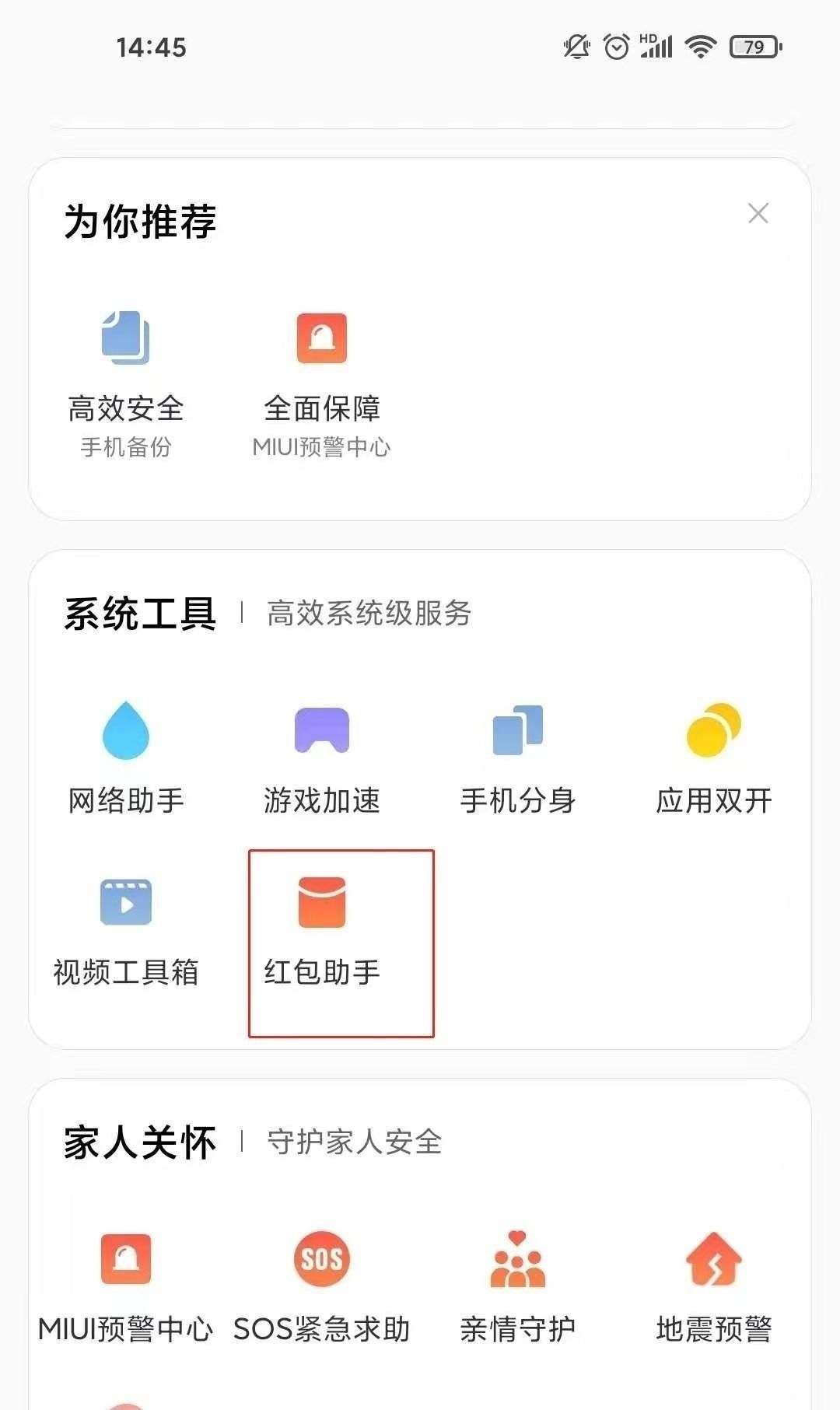Go to 亲情守护

click(x=518, y=1285)
